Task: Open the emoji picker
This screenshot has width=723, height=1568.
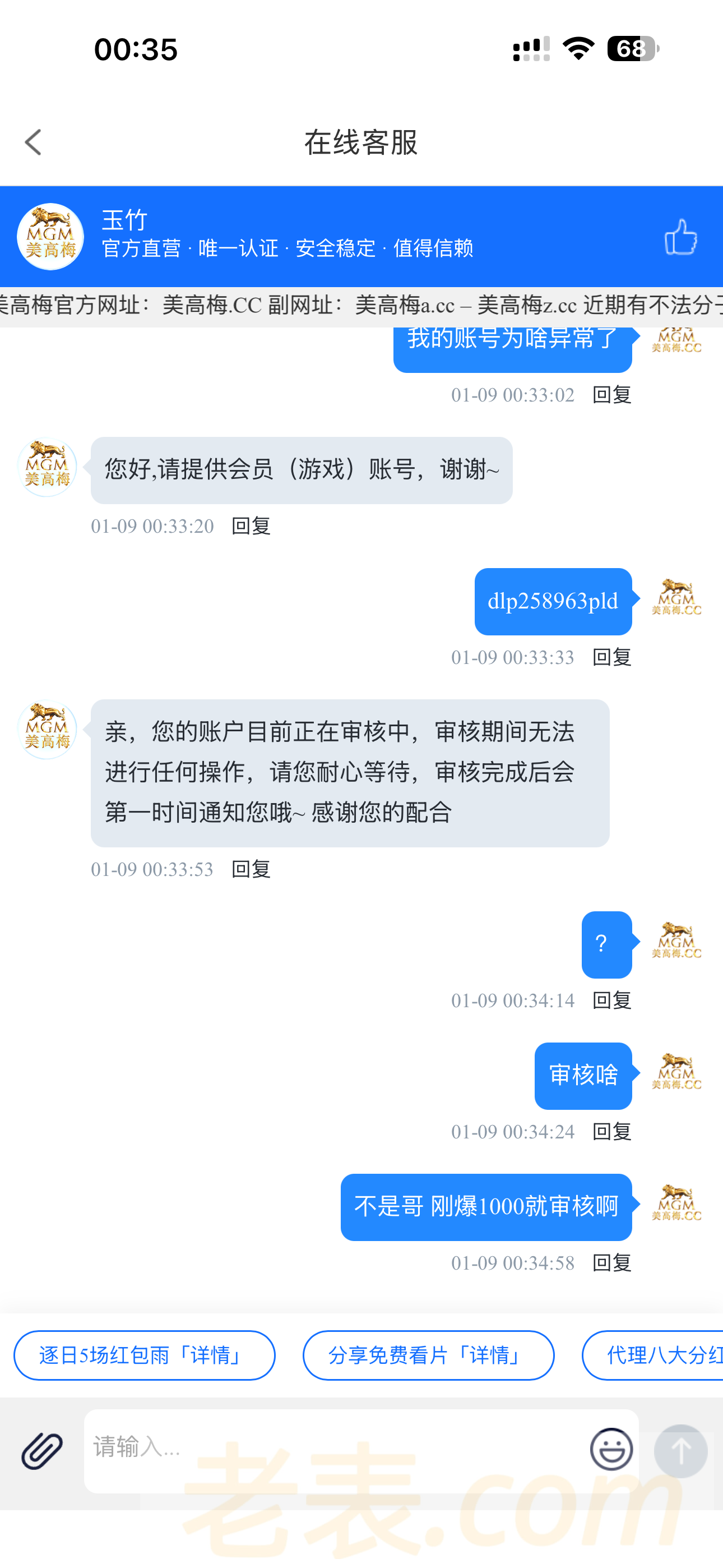Action: click(x=611, y=1449)
